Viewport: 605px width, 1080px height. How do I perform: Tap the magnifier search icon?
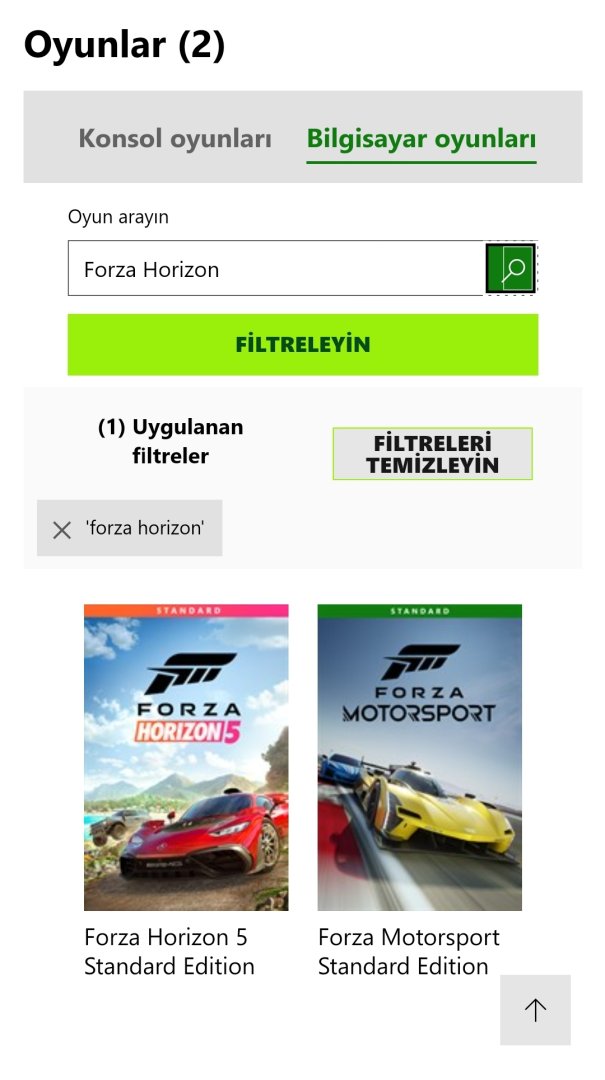click(511, 269)
